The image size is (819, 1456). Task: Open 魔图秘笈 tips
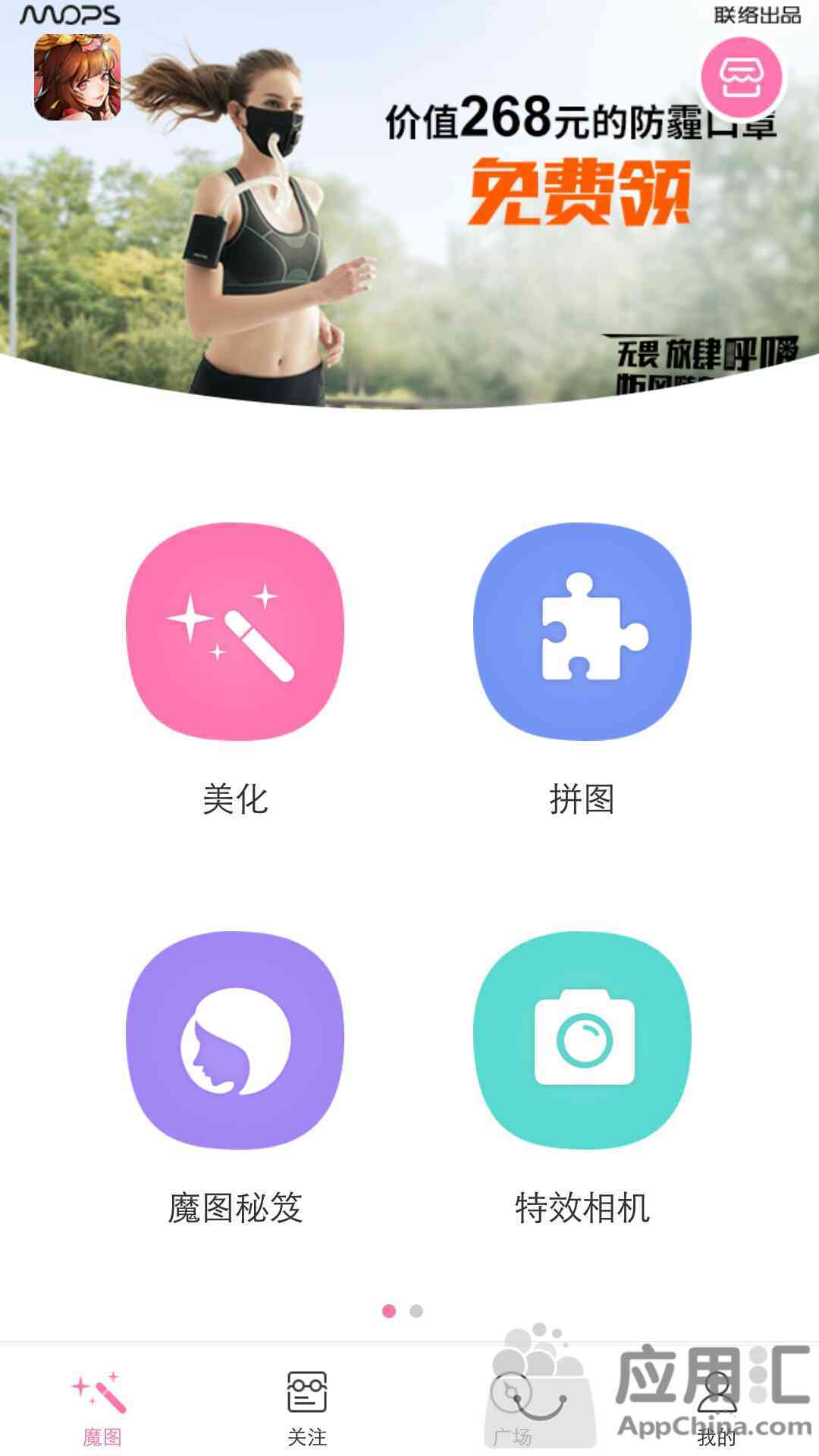pos(235,1040)
